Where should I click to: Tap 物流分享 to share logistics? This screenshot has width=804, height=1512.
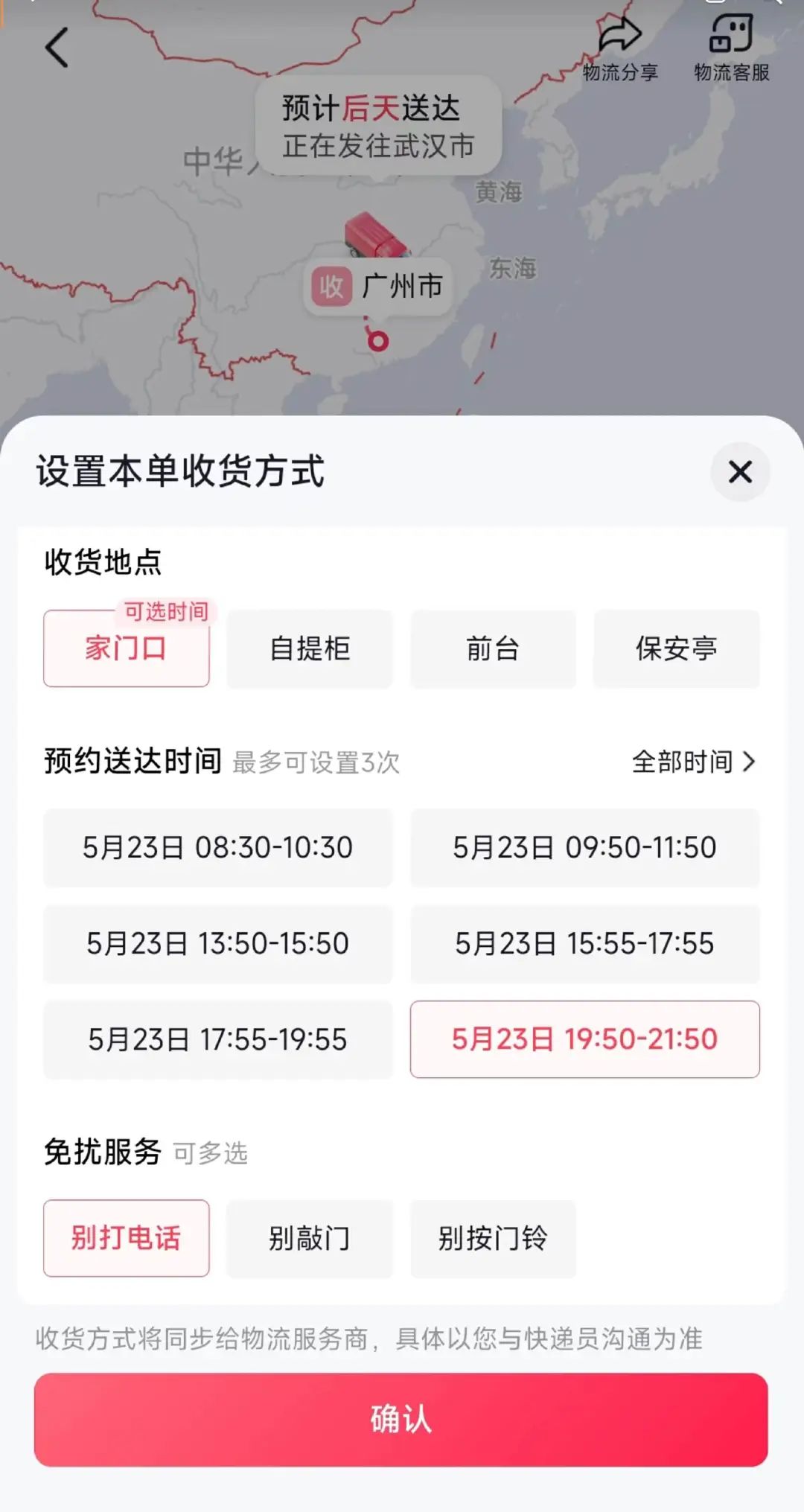620,47
